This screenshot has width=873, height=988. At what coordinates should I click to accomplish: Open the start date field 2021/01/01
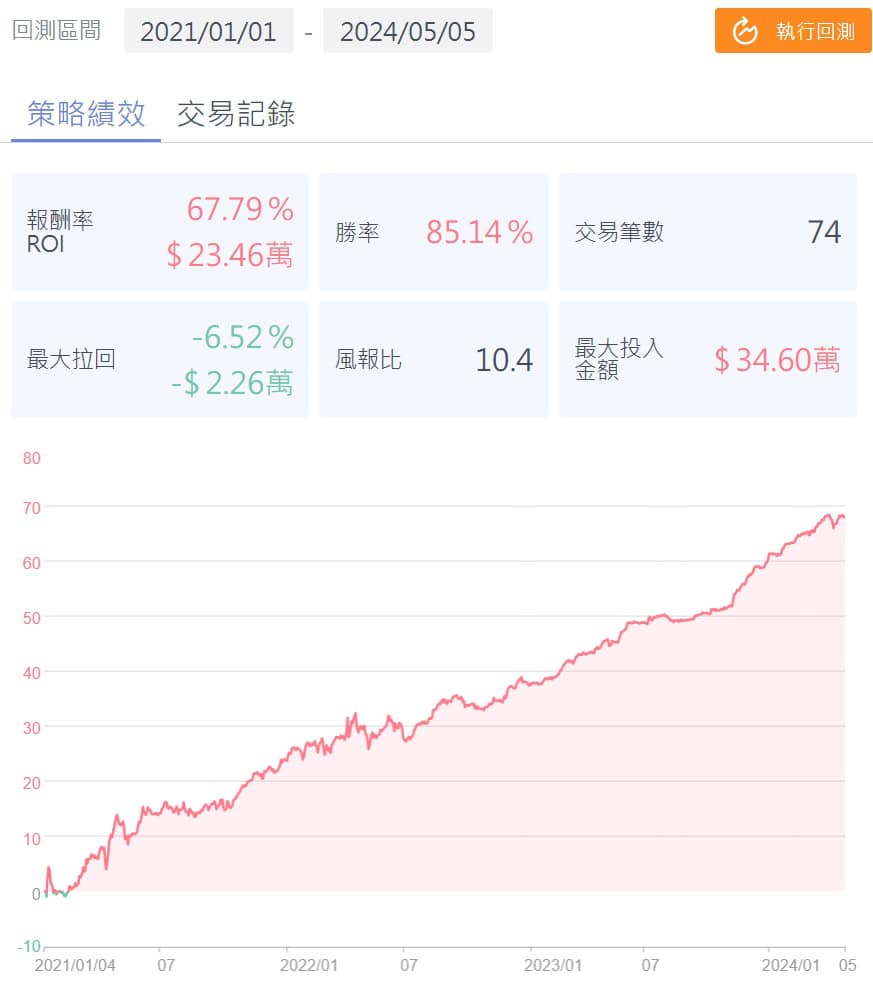pyautogui.click(x=208, y=31)
